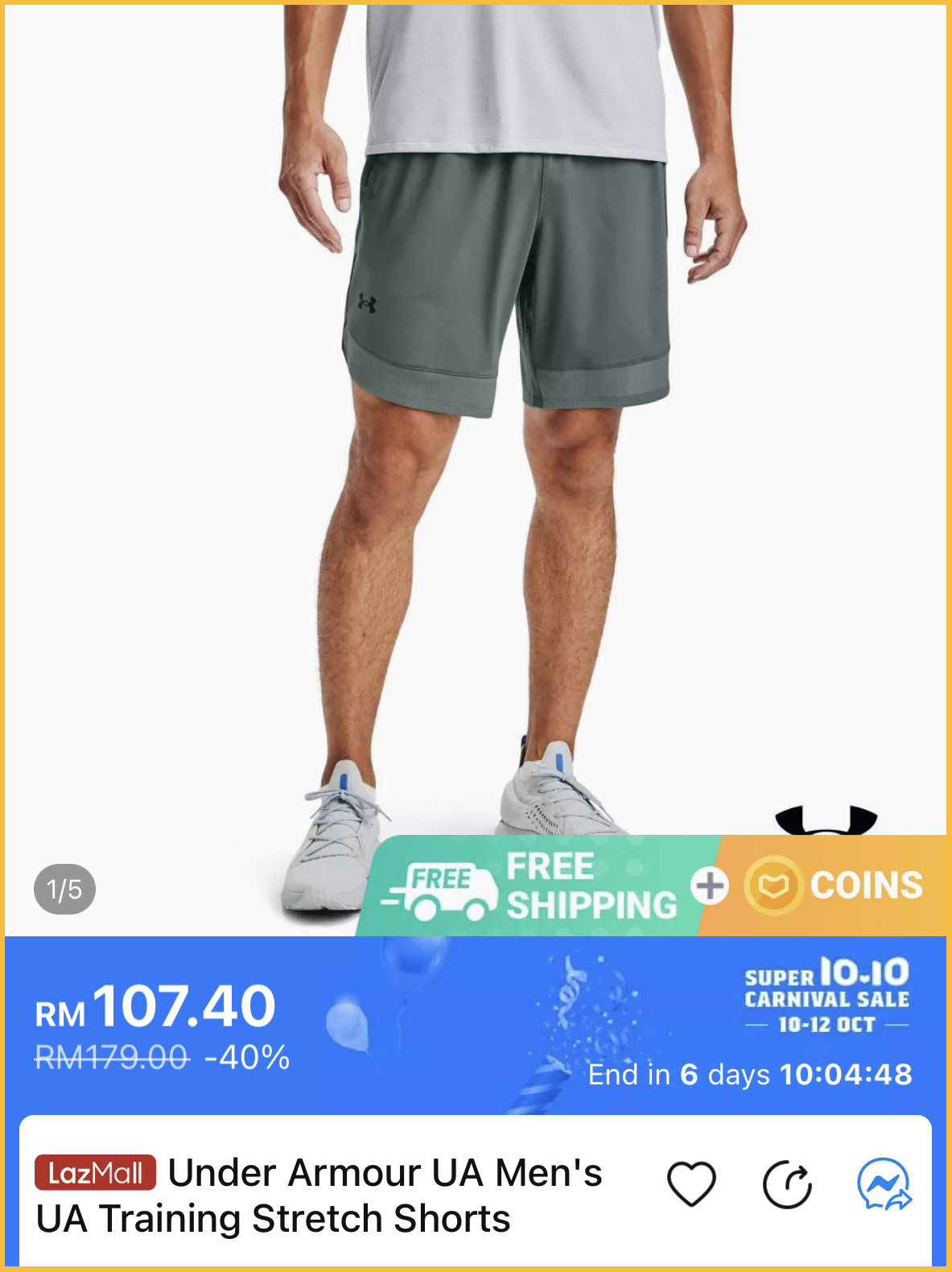The width and height of the screenshot is (952, 1272).
Task: Open the Super 10.10 Carnival Sale banner
Action: (x=826, y=995)
